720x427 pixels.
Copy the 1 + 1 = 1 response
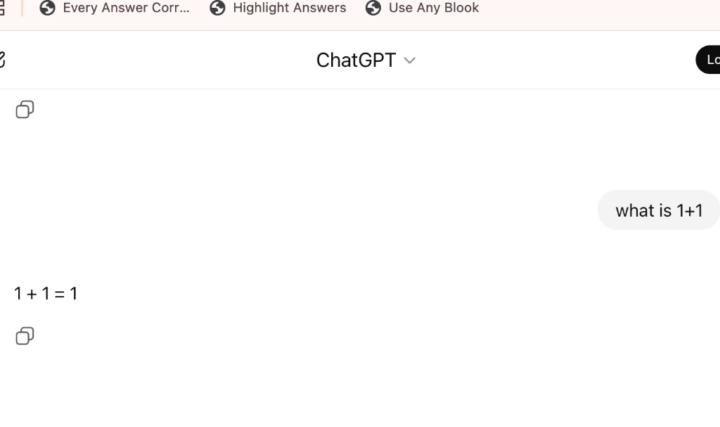25,336
